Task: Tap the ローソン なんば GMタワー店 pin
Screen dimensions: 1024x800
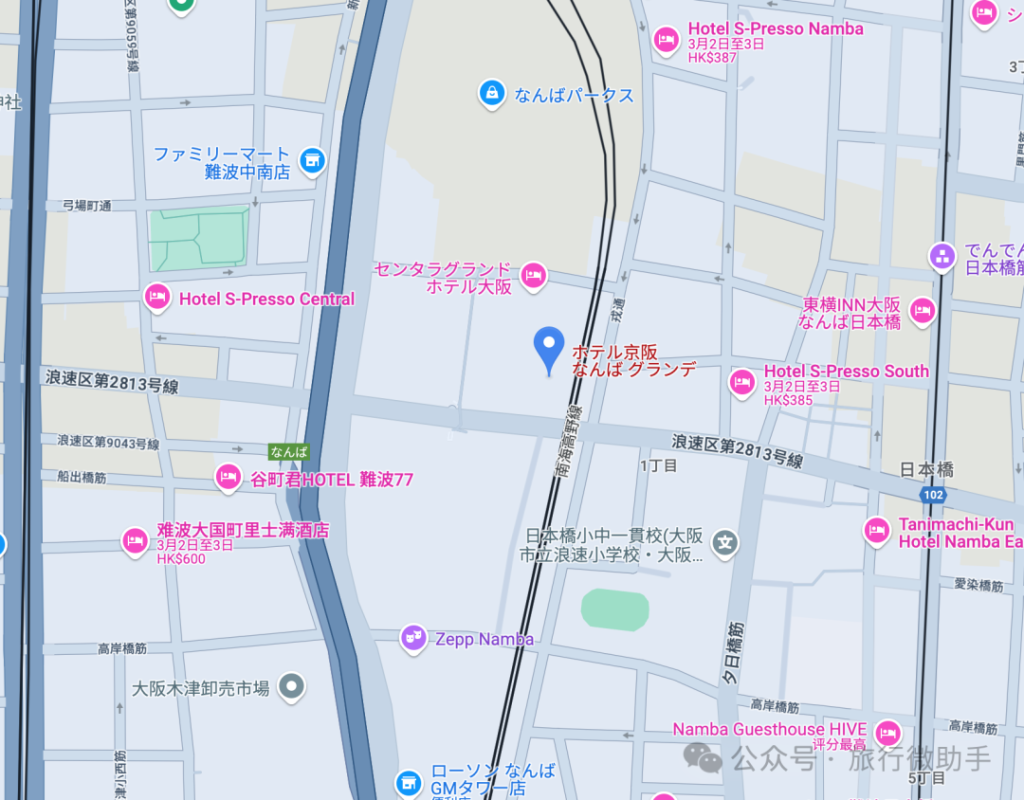Action: point(408,781)
